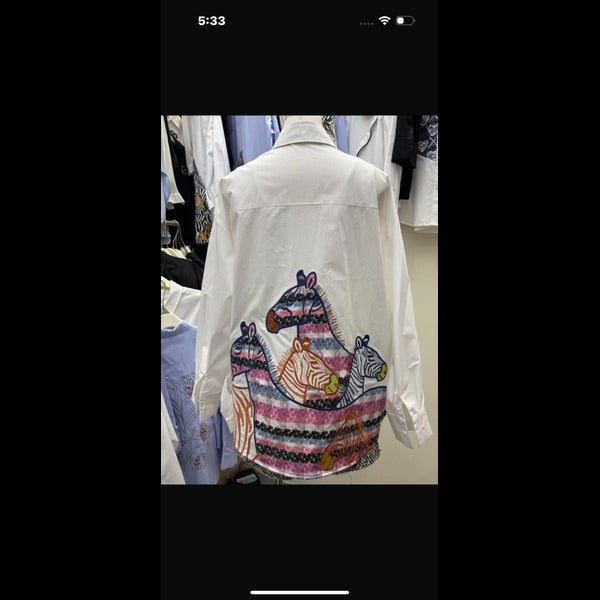600x600 pixels.
Task: Tap the zebra shirt photo to toggle viewer controls
Action: (x=300, y=300)
